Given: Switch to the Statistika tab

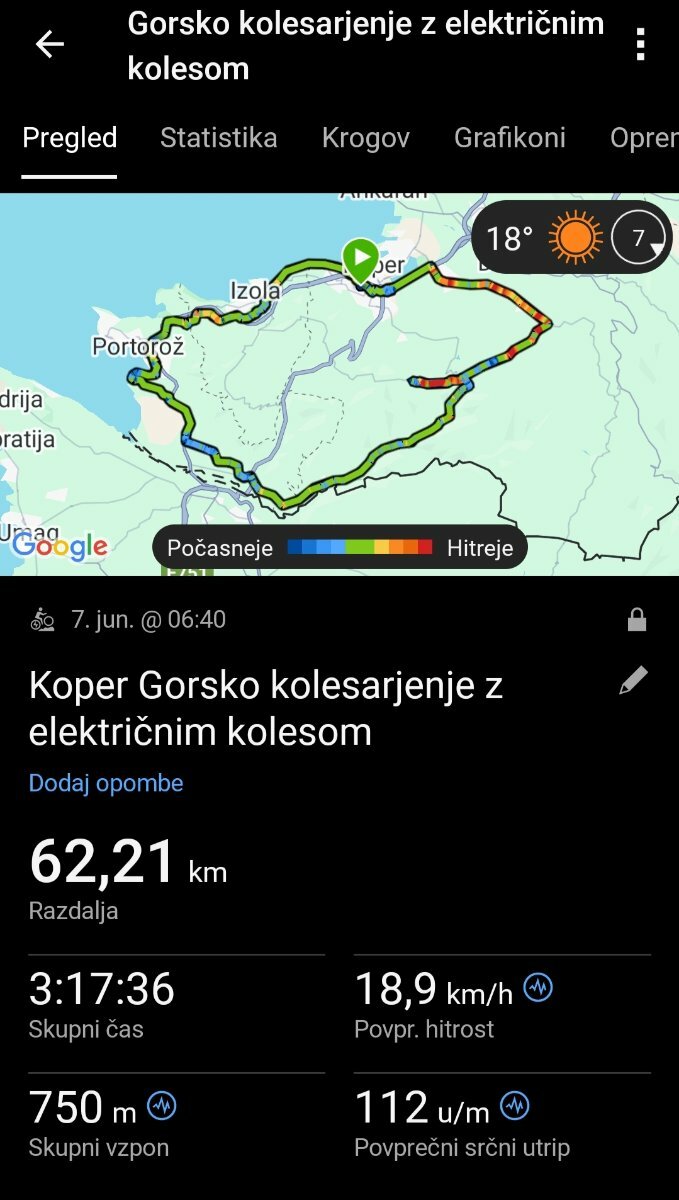Looking at the screenshot, I should click(218, 138).
